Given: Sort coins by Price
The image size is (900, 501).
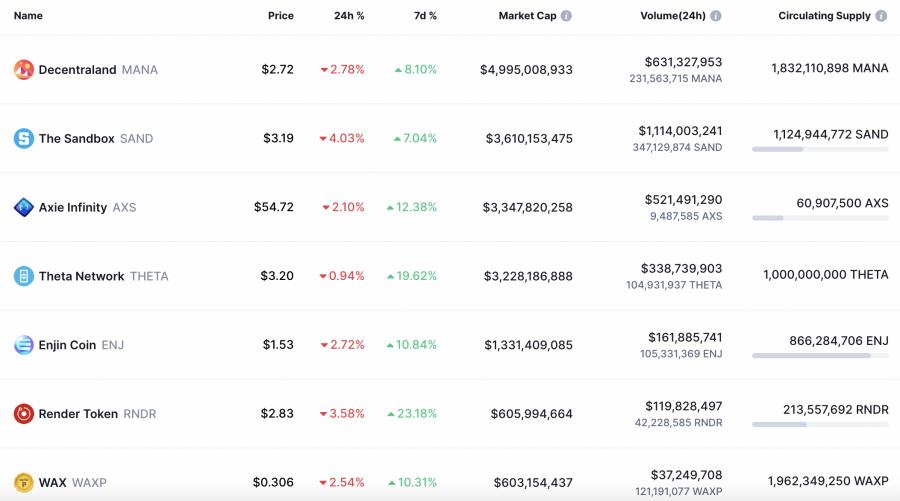Looking at the screenshot, I should (x=280, y=16).
